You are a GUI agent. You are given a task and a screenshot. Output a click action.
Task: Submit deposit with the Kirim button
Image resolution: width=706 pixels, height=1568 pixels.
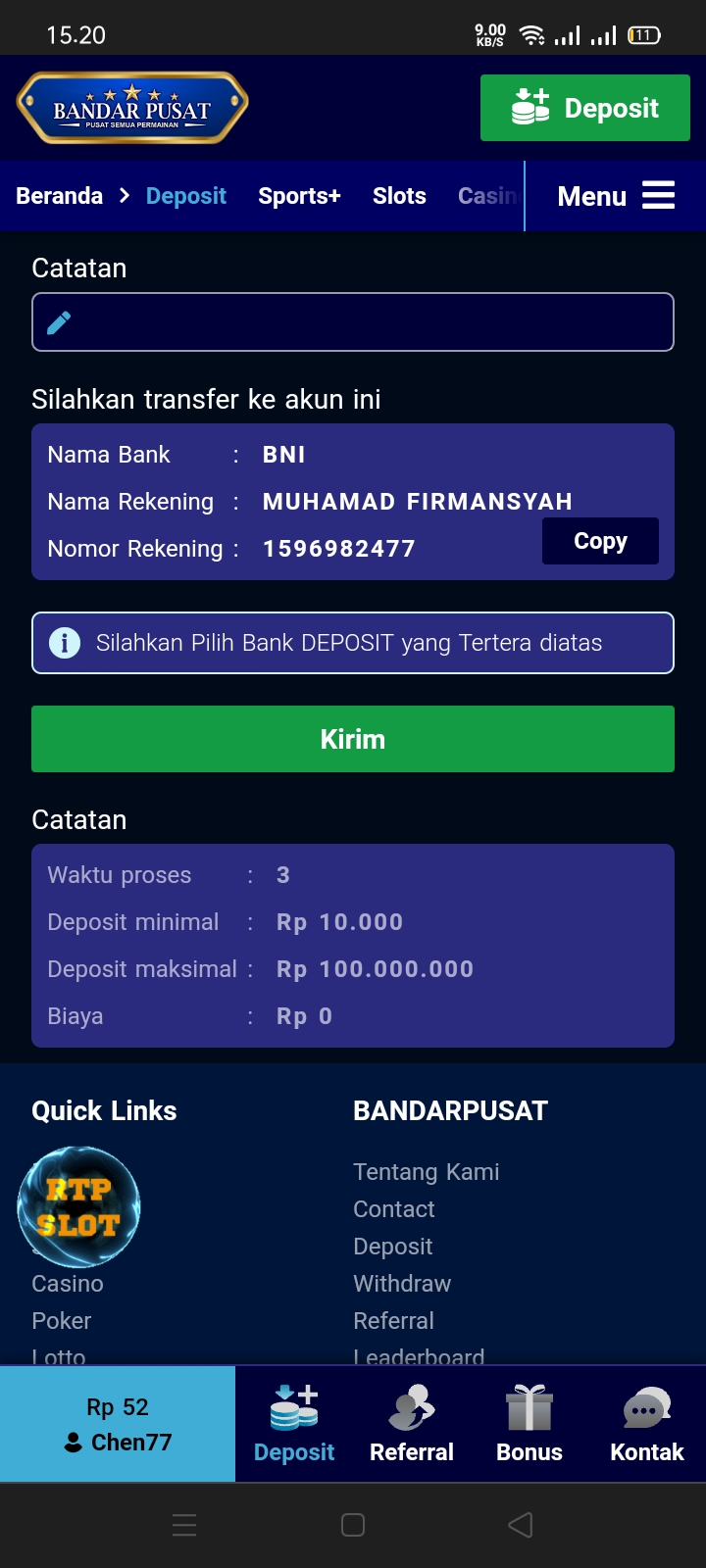coord(353,739)
